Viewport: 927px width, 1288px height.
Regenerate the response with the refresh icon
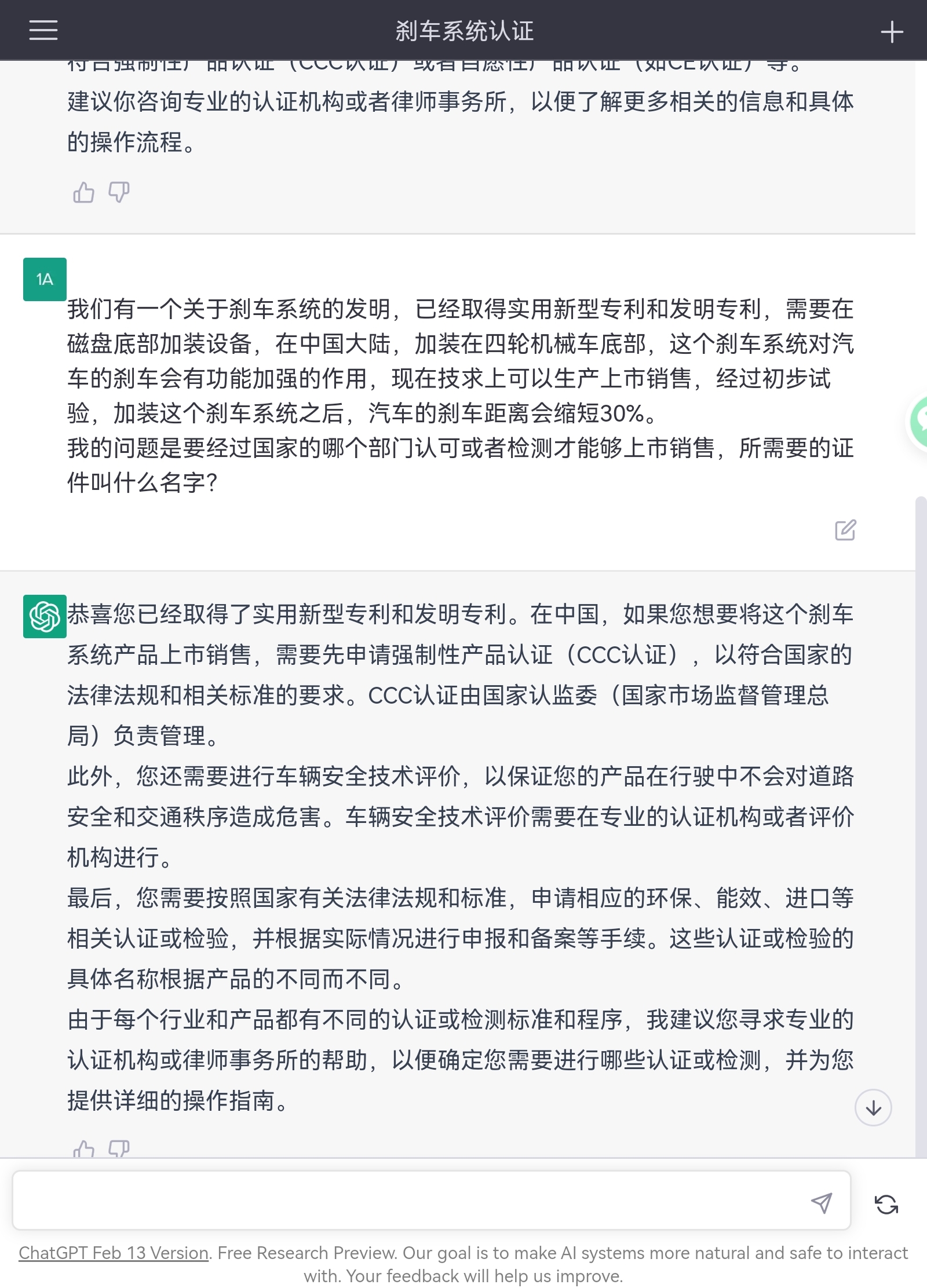(886, 1205)
